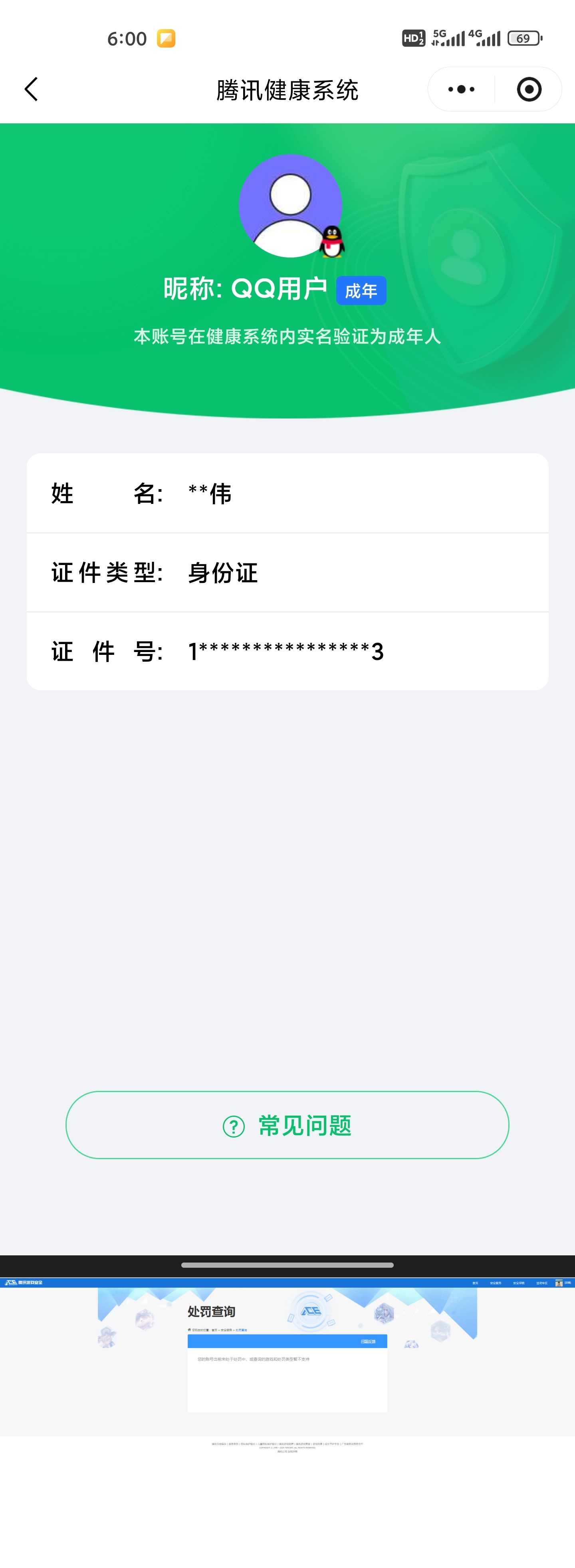Open the 活动专区 navigation item
575x1568 pixels.
pyautogui.click(x=542, y=1283)
